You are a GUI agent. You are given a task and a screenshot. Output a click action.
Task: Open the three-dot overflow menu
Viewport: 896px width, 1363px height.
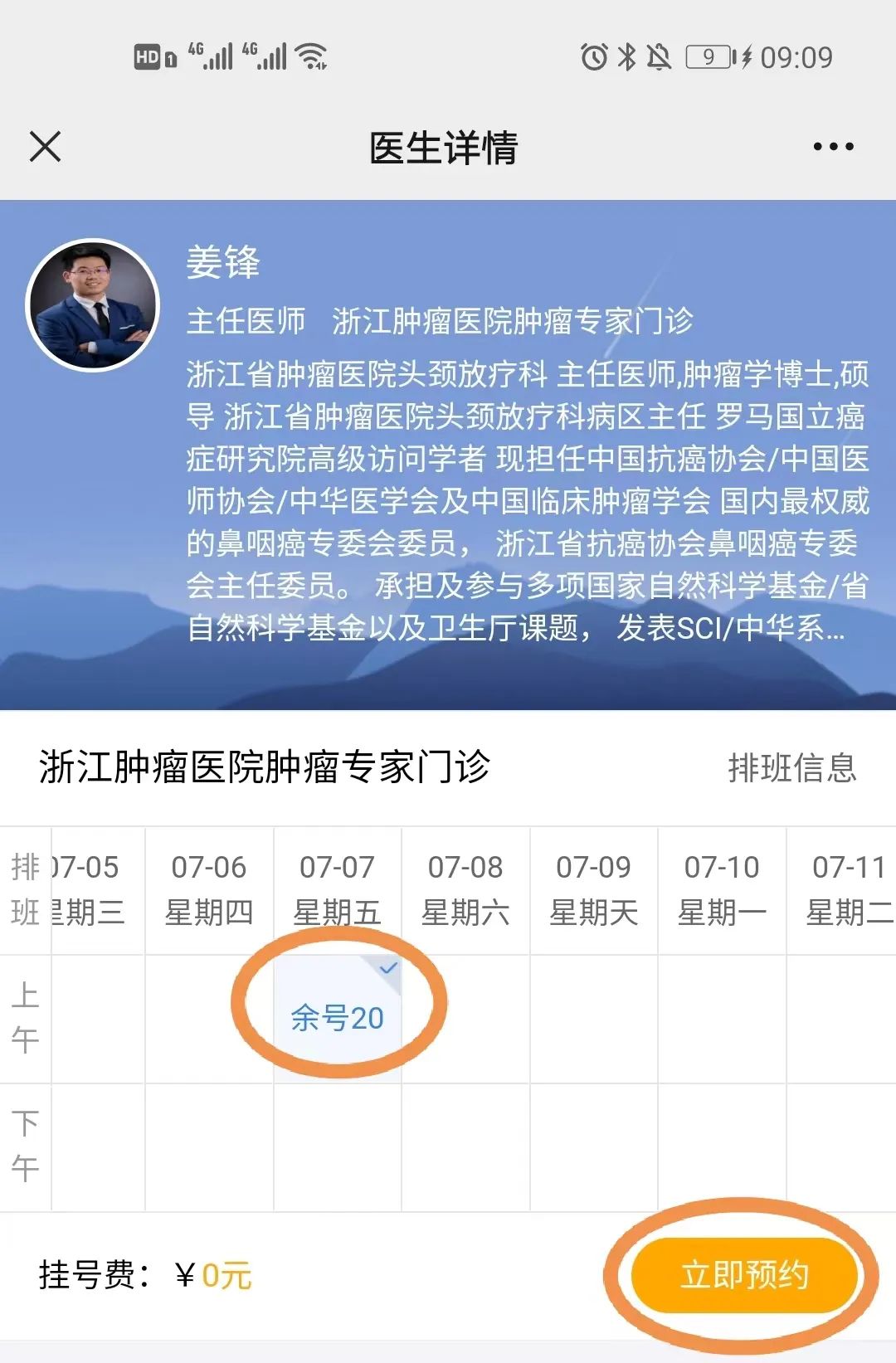(833, 148)
